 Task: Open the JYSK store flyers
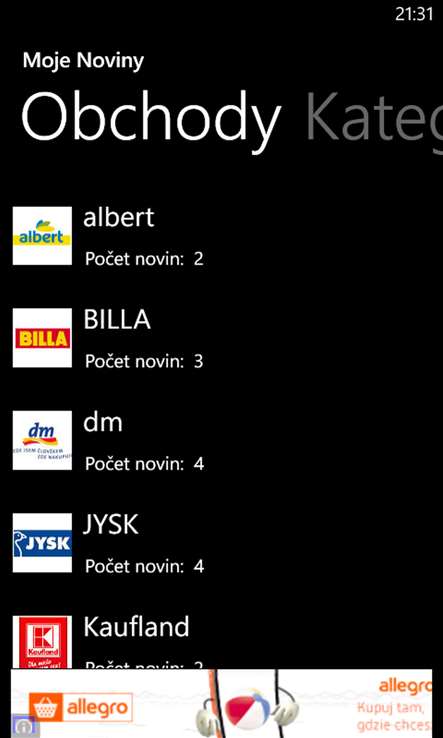(221, 543)
